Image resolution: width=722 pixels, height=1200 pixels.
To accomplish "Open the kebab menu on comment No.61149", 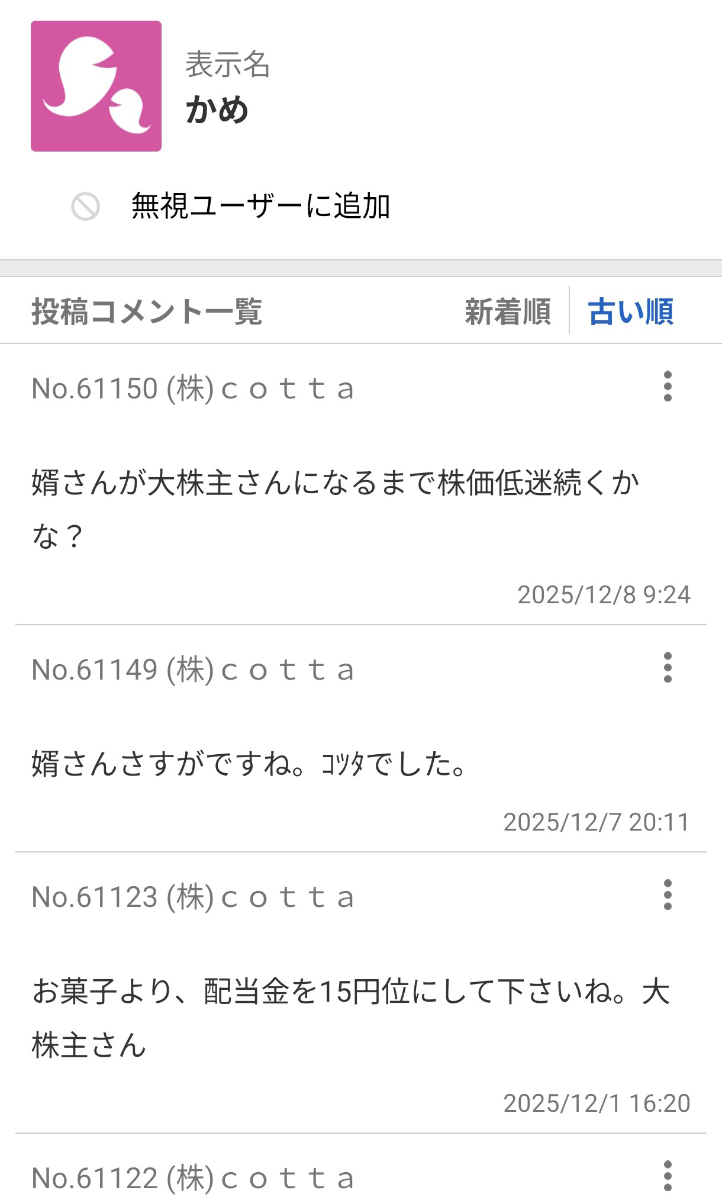I will [x=667, y=668].
